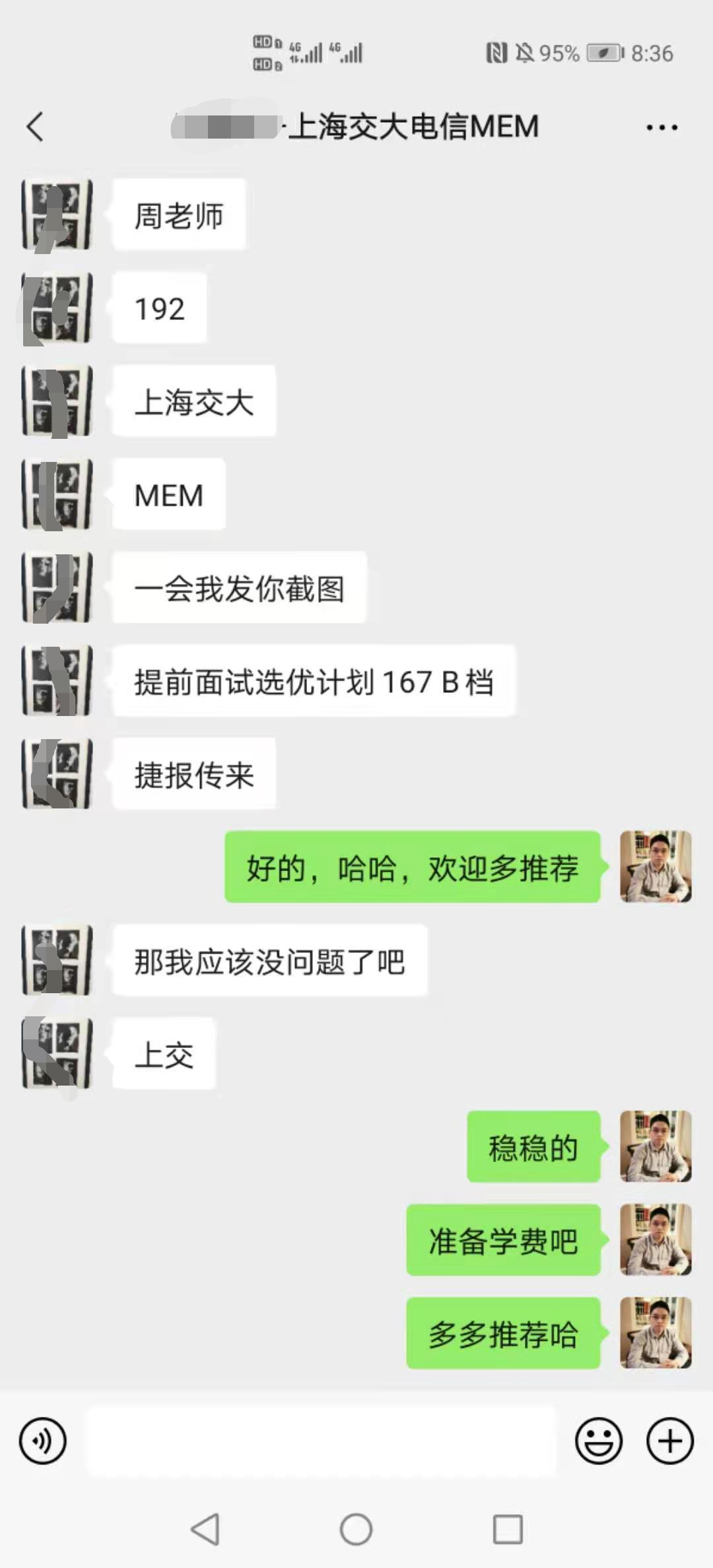Image resolution: width=713 pixels, height=1568 pixels.
Task: Open the plus attachments menu
Action: click(x=669, y=1441)
